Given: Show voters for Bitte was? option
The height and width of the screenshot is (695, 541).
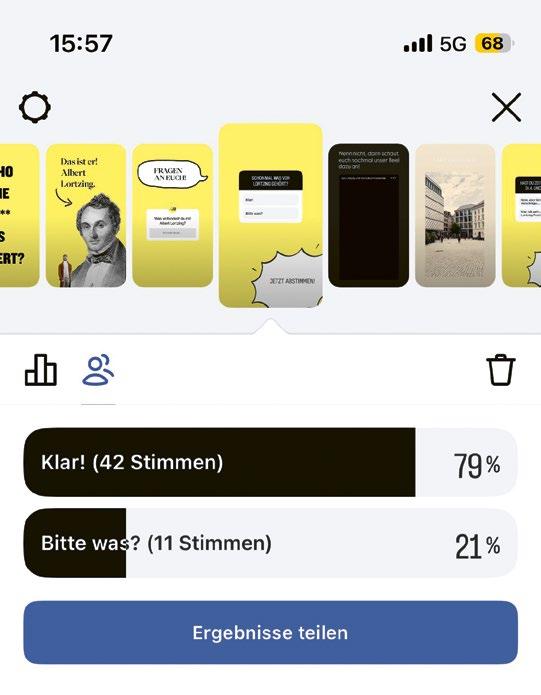Looking at the screenshot, I should pos(270,543).
